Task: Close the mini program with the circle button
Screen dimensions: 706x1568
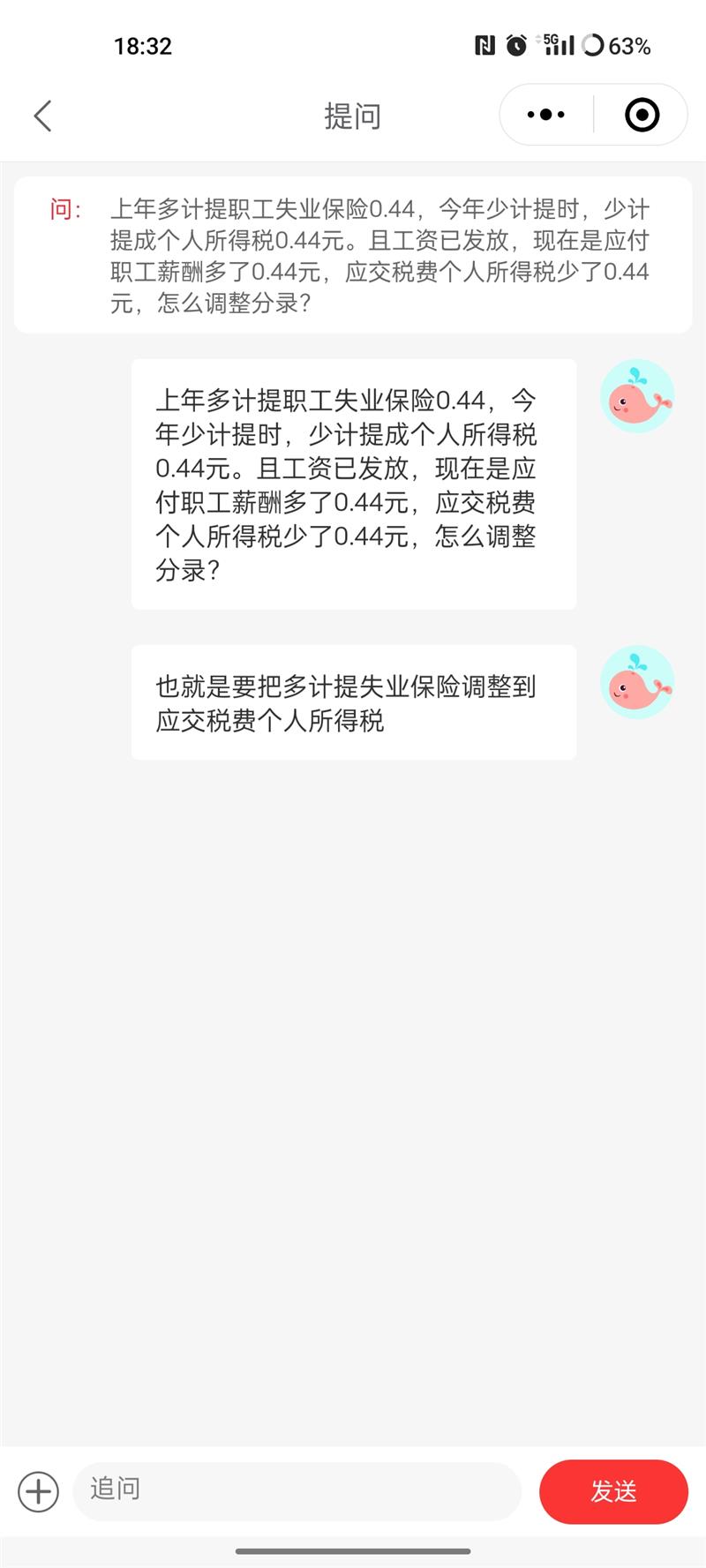Action: 642,115
